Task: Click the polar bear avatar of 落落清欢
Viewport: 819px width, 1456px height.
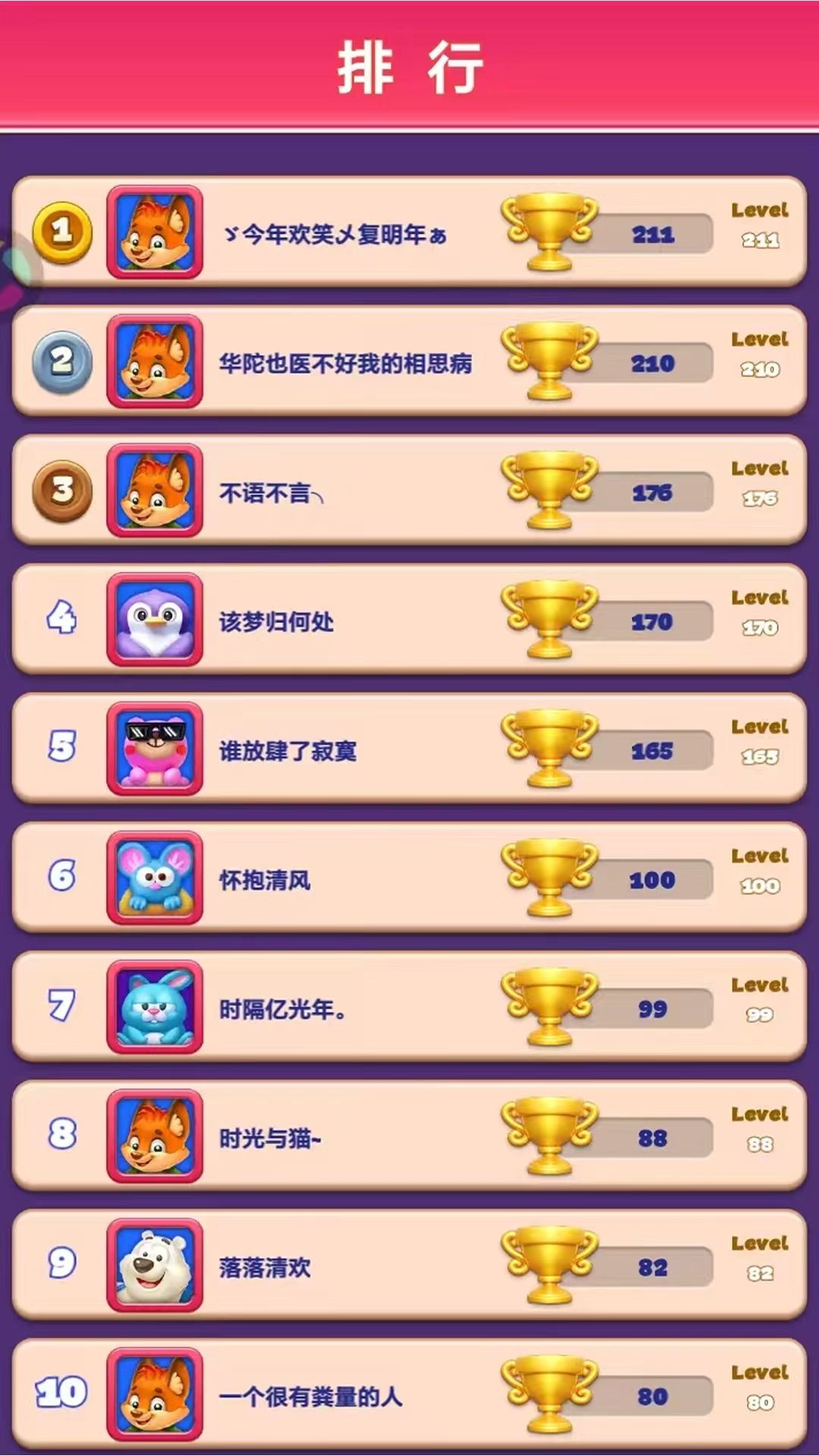Action: (155, 1266)
